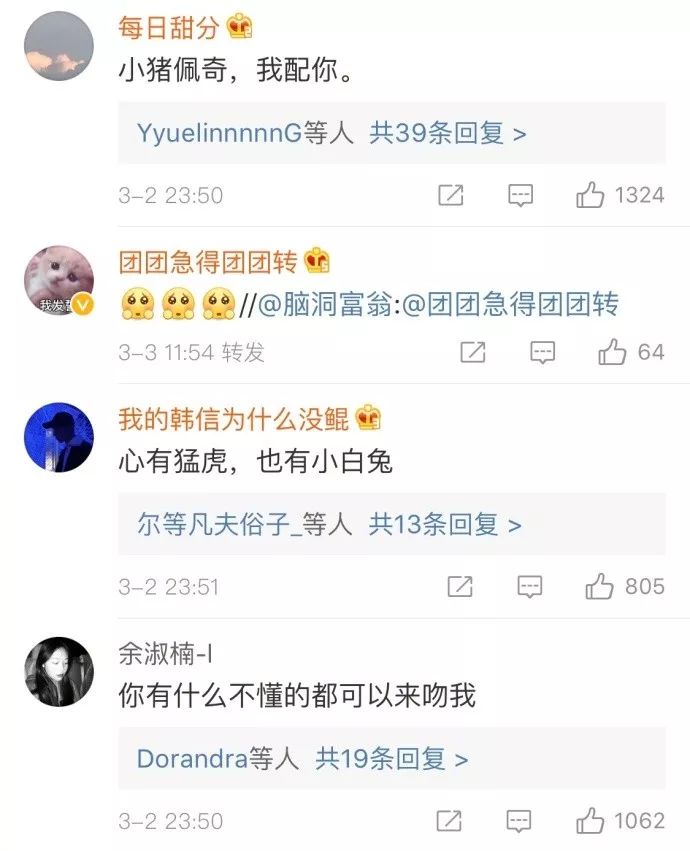Open 团团急得团团转 username
Image resolution: width=690 pixels, height=851 pixels.
208,263
